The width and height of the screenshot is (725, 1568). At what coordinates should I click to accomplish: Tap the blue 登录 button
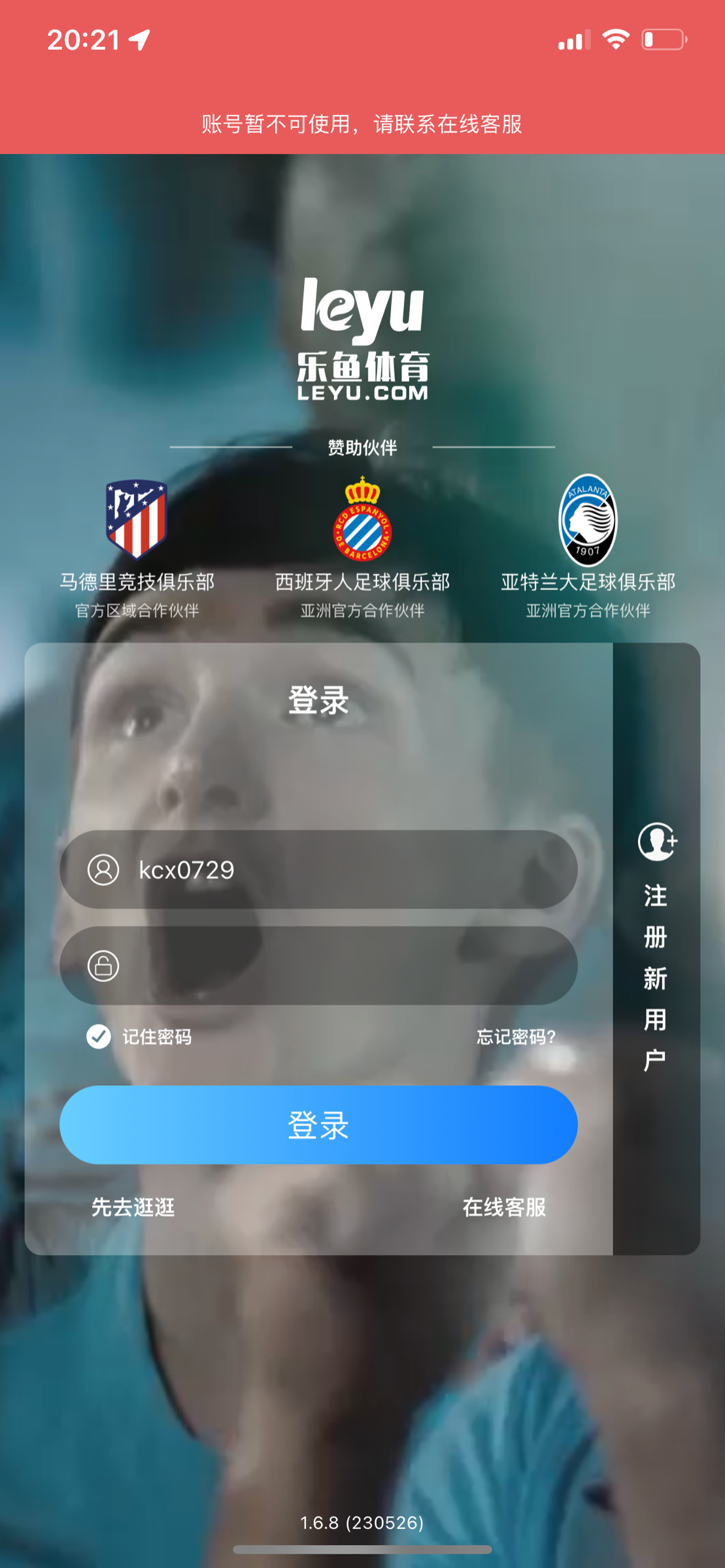[318, 1125]
